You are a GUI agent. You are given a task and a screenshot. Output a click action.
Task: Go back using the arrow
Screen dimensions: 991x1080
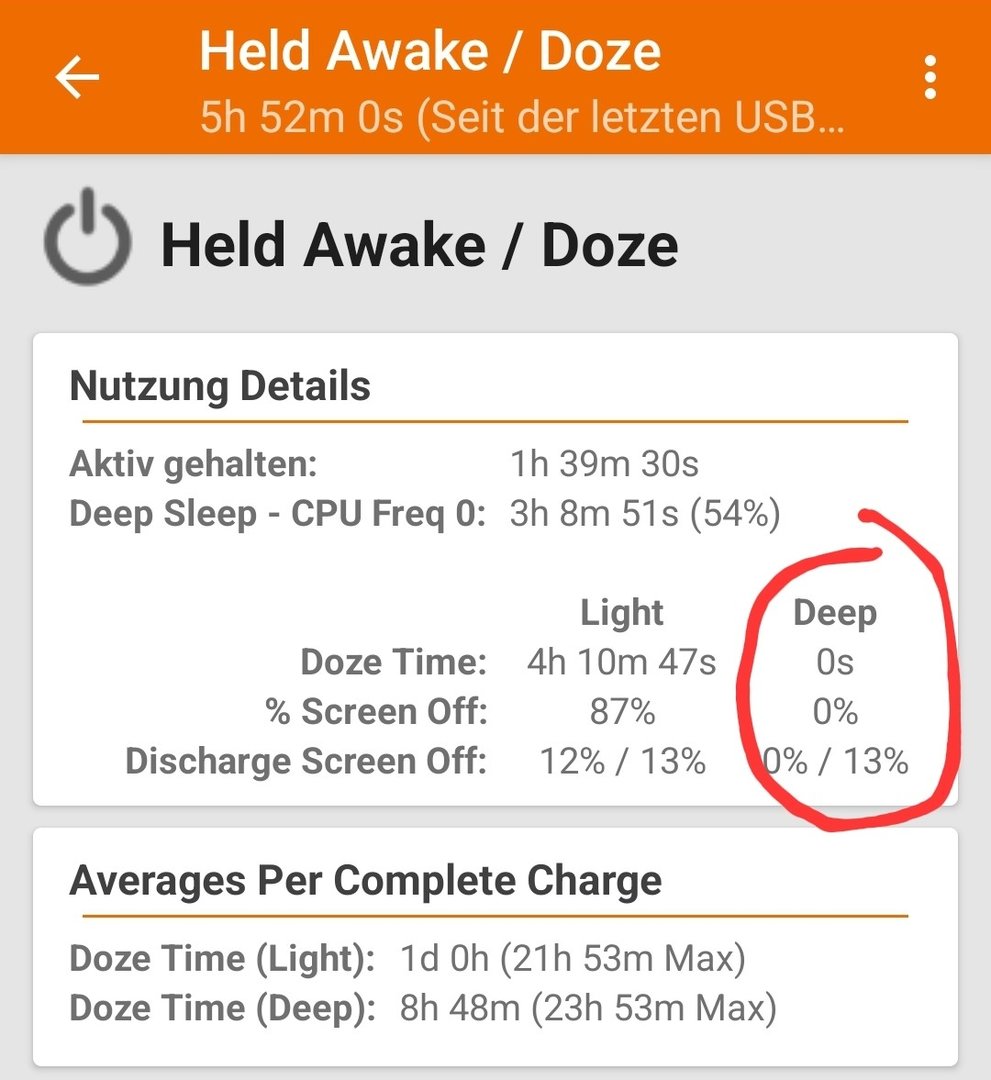[x=77, y=78]
